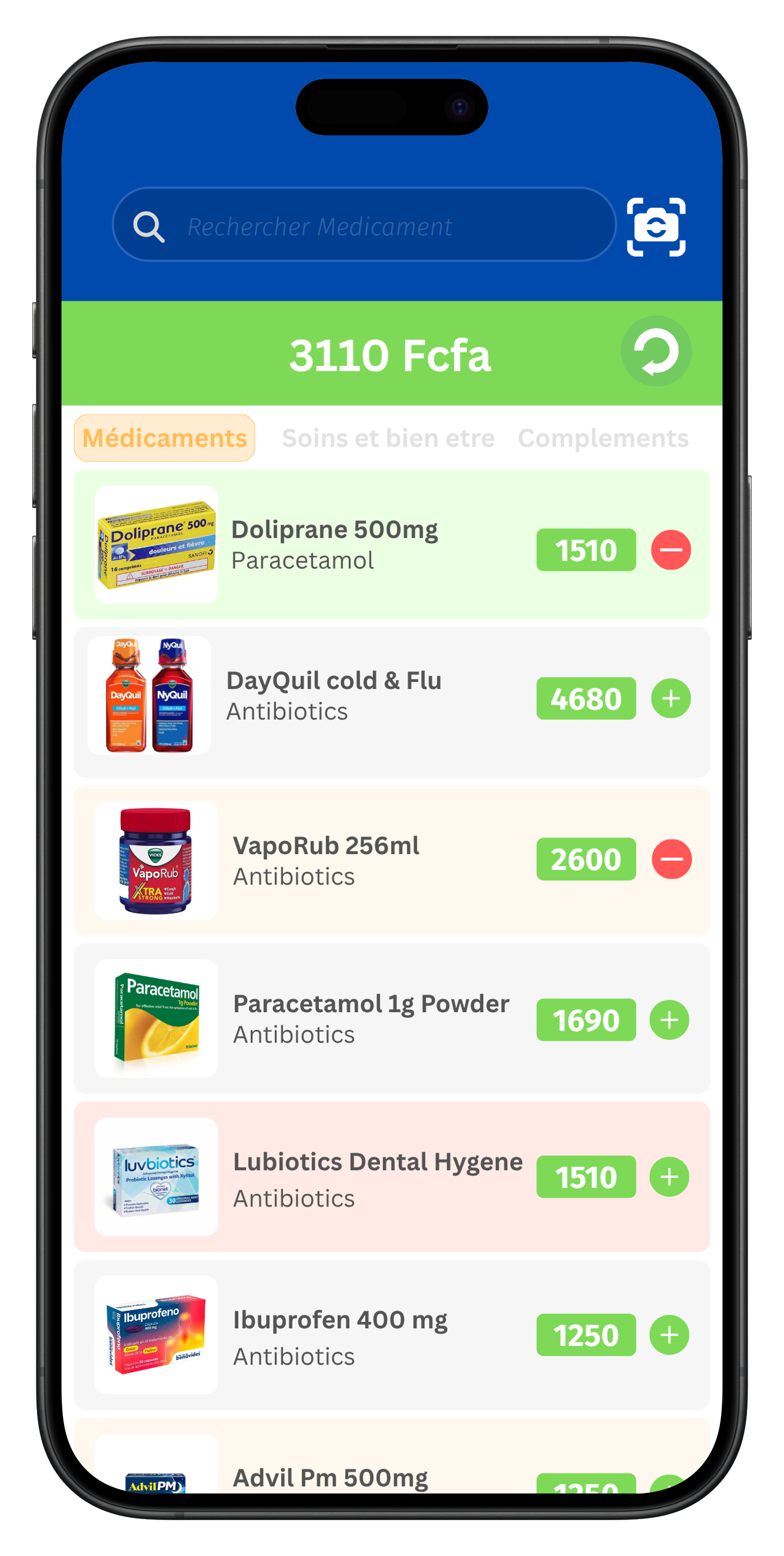Screen dimensions: 784x1556
Task: View Lubiotics Dental Hygene details
Action: 377,1178
